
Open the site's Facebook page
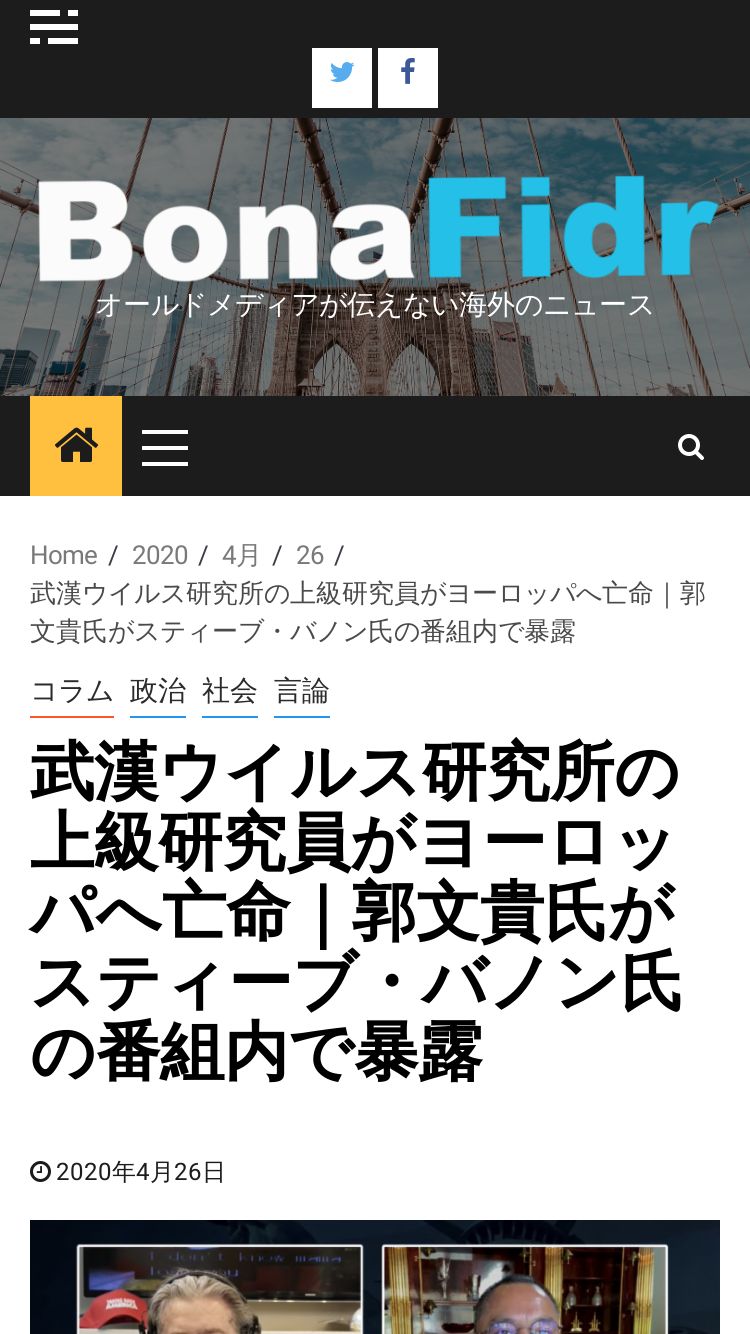(408, 78)
